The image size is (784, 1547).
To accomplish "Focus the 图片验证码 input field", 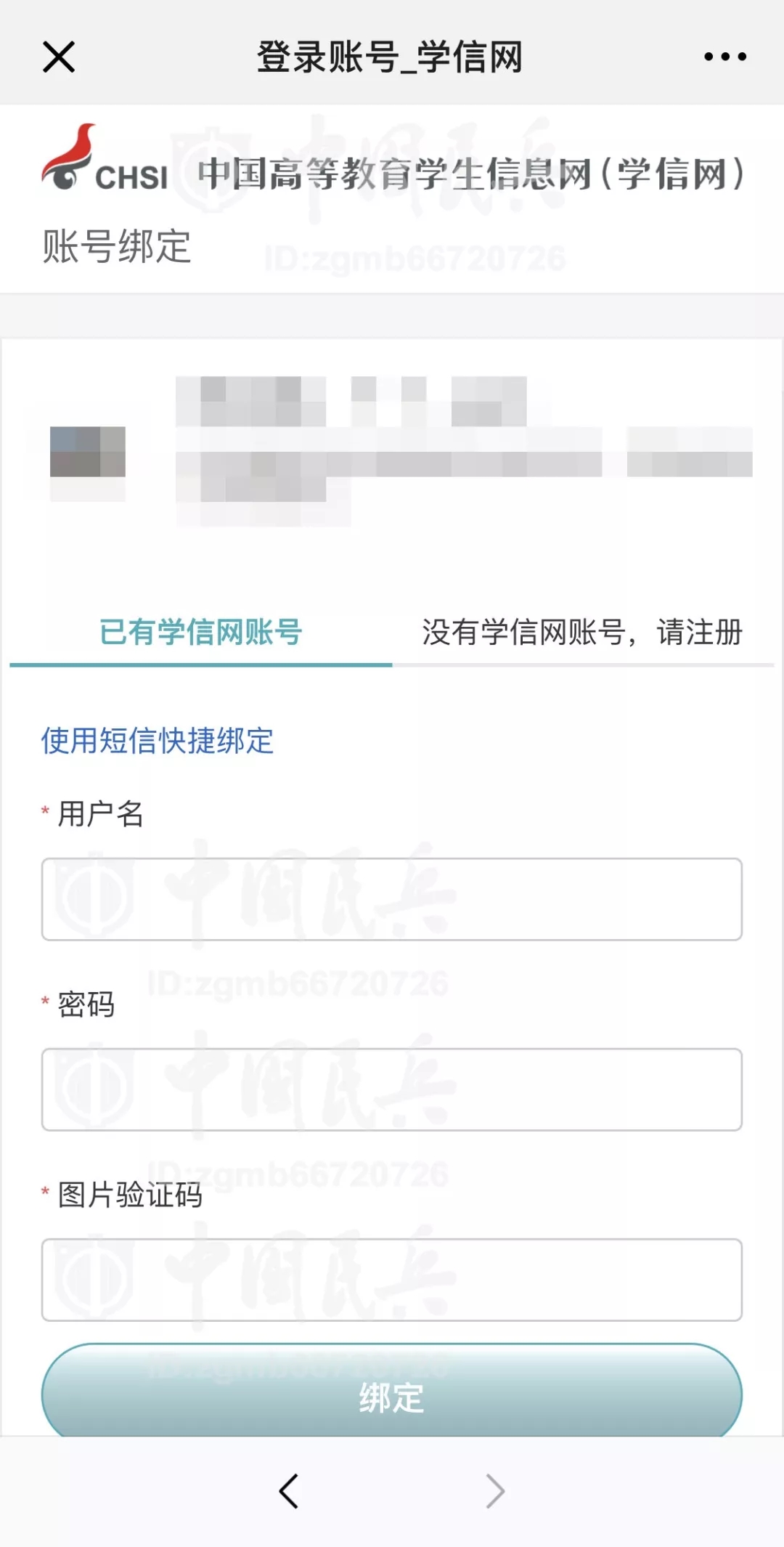I will (x=392, y=1280).
